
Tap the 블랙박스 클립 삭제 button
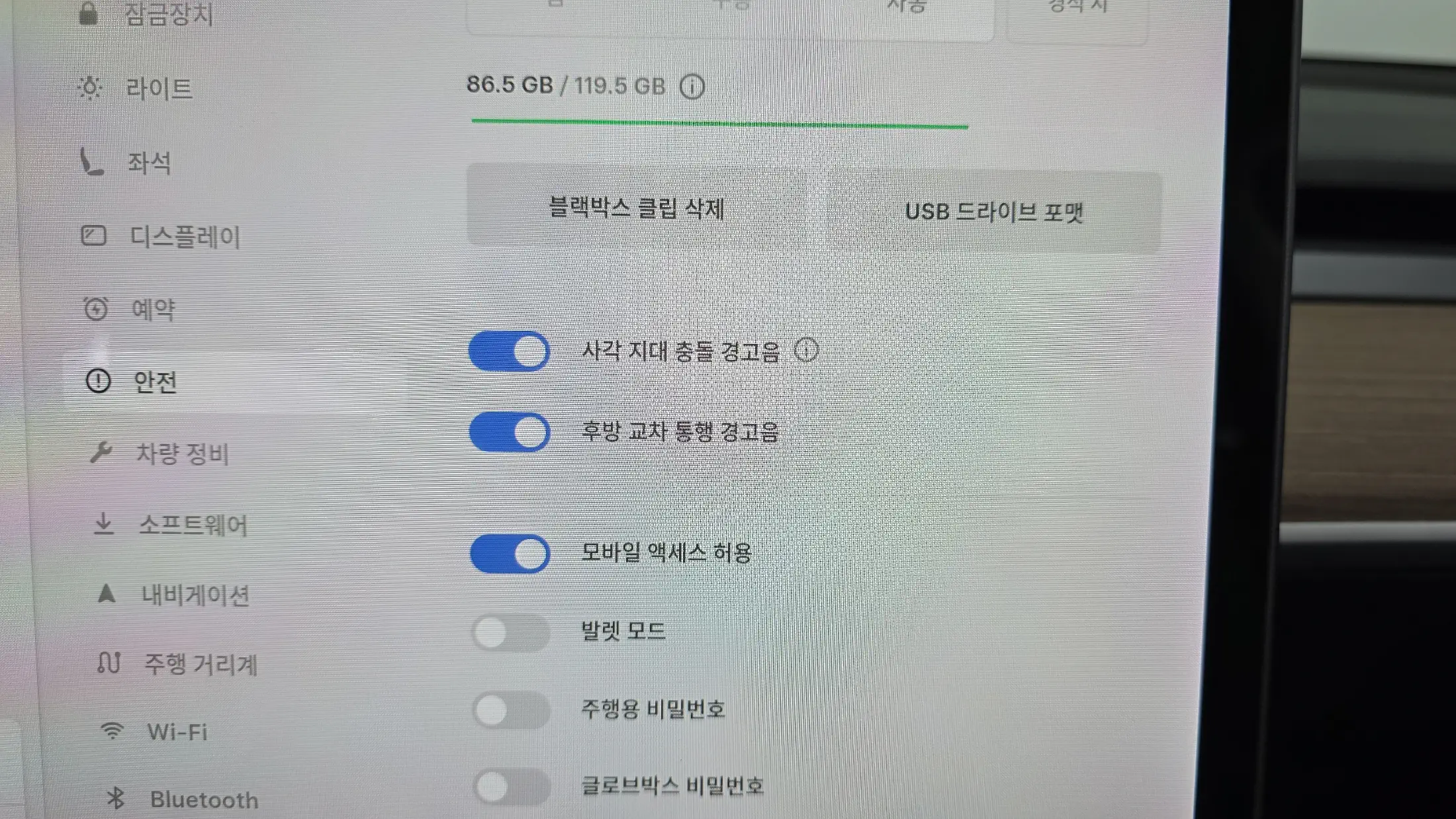[x=636, y=208]
